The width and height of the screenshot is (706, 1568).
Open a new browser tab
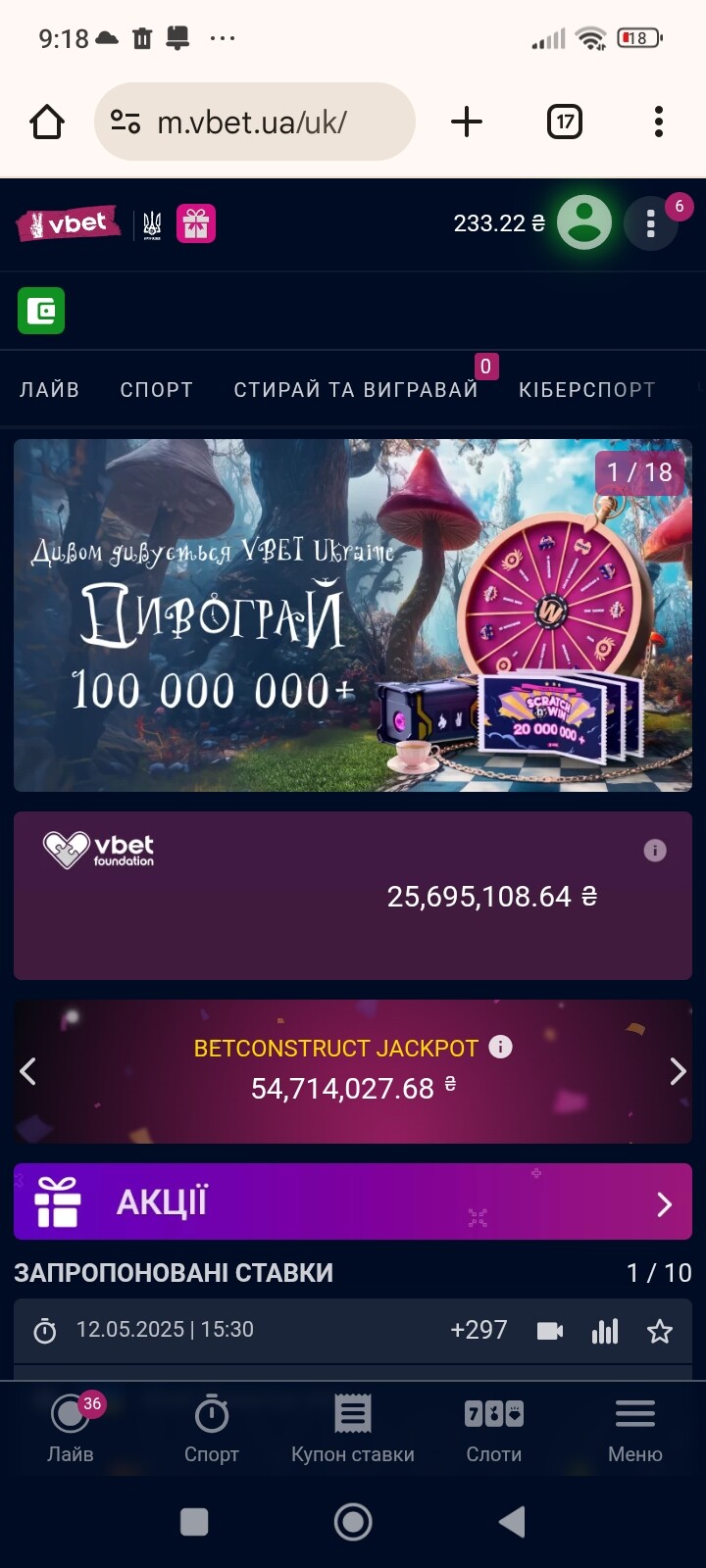tap(467, 122)
